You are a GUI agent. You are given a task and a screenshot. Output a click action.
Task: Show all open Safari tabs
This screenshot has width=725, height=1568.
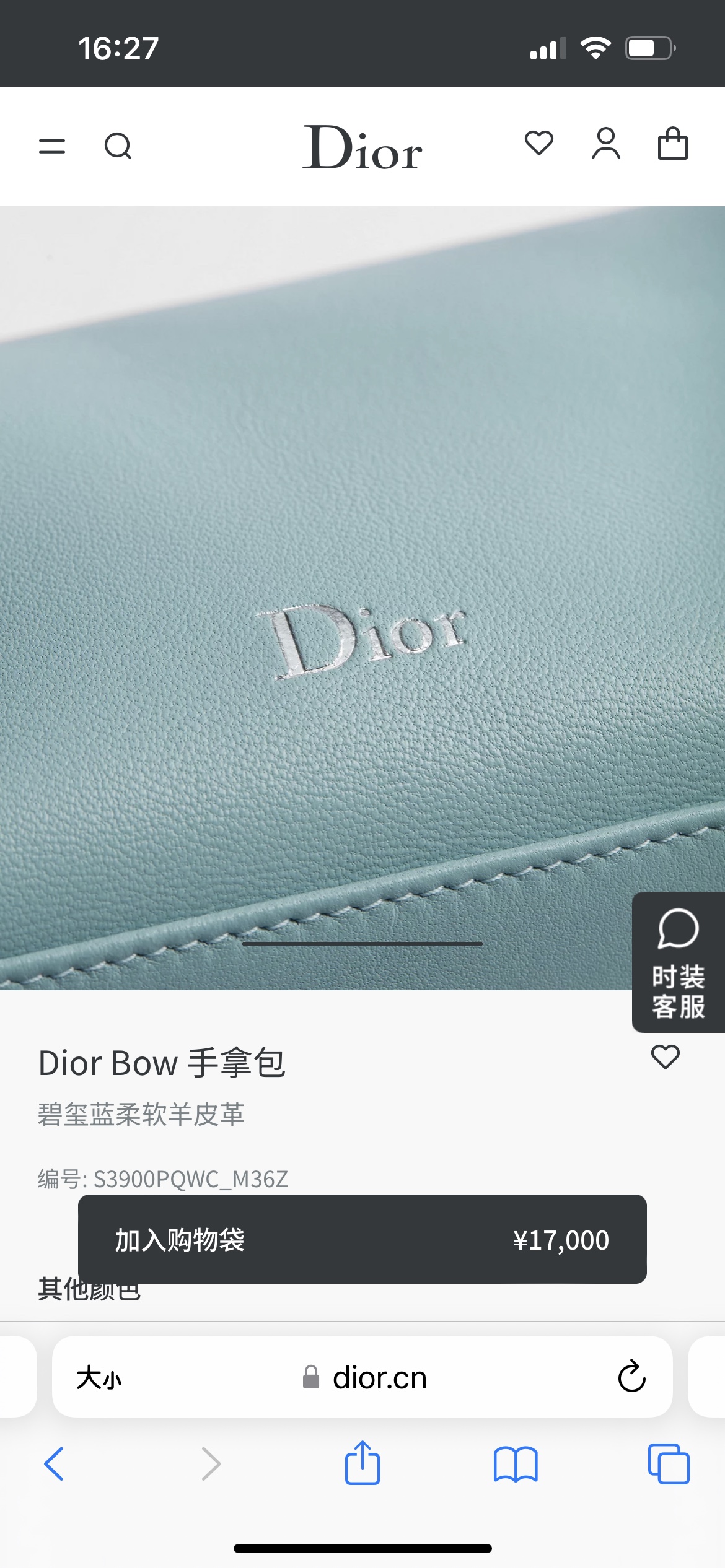coord(669,1464)
